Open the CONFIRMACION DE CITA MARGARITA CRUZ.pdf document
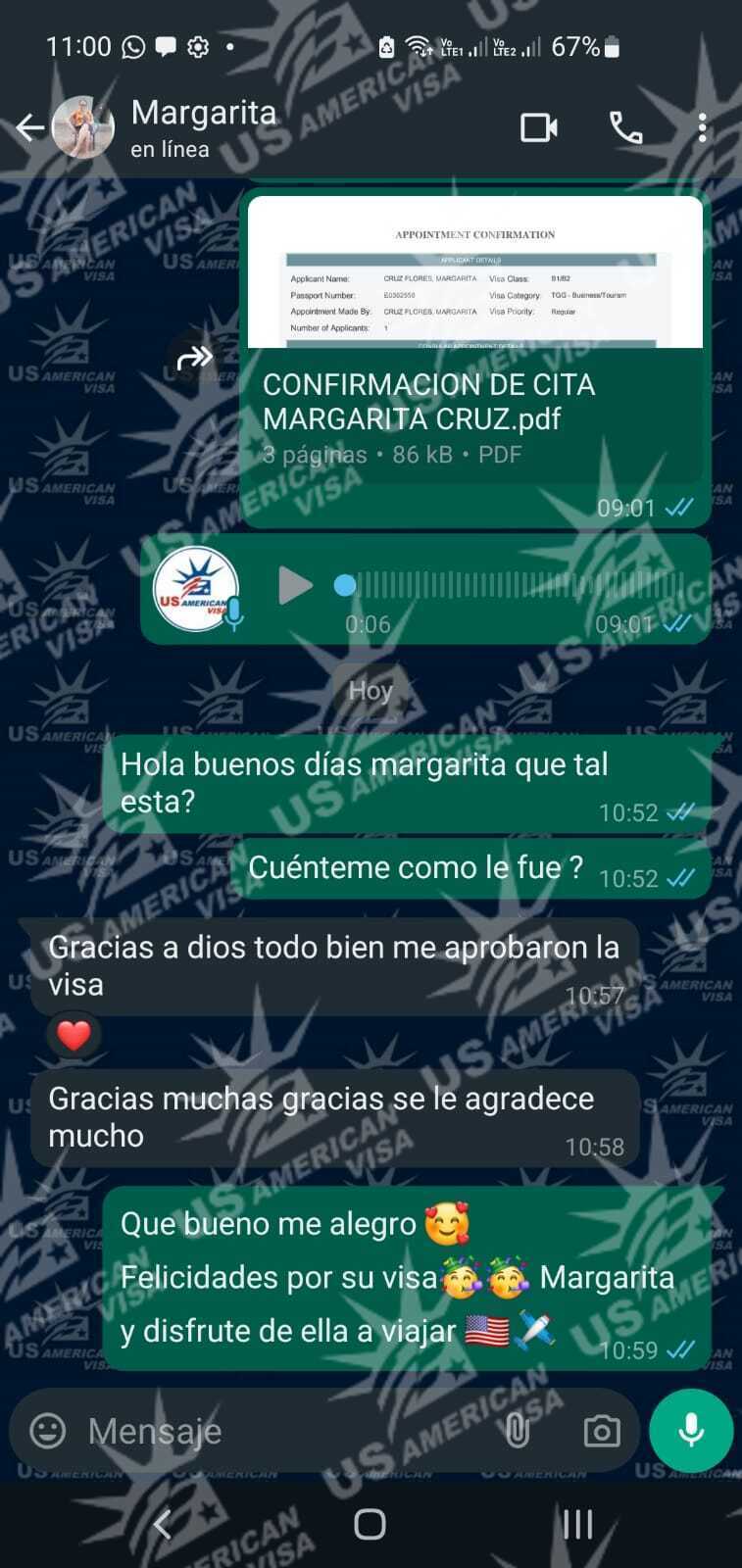742x1568 pixels. 474,402
